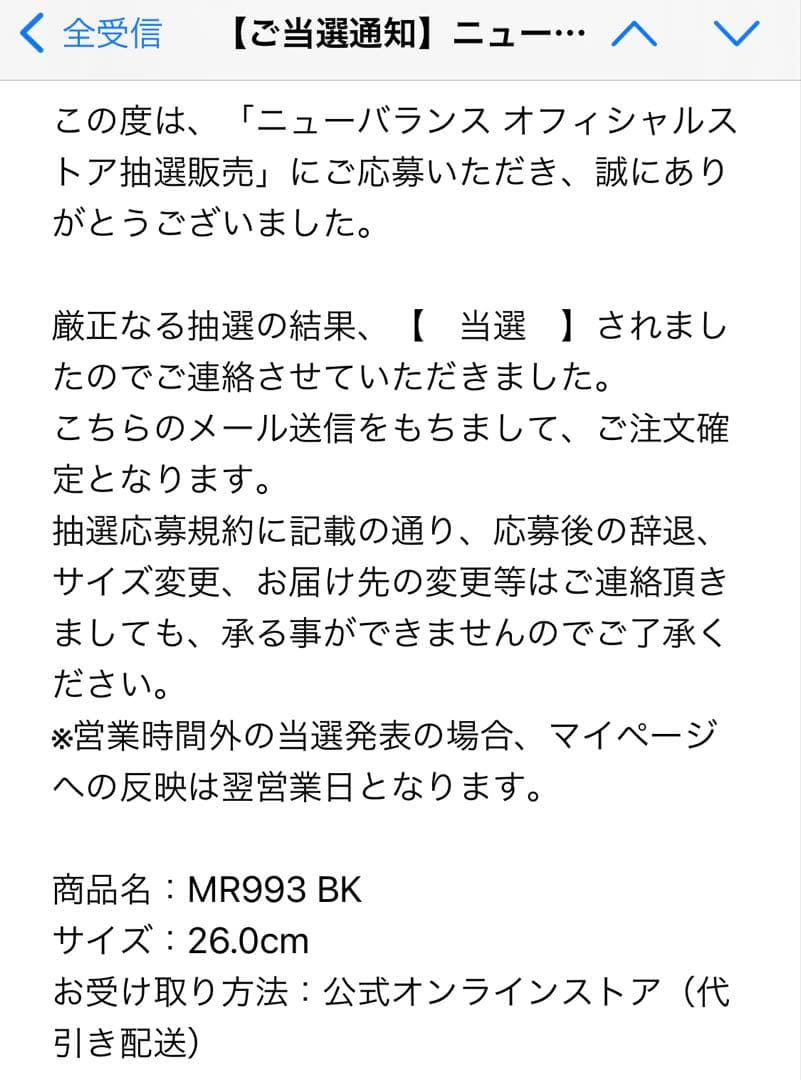Open the previous message with up arrow
This screenshot has width=801, height=1080.
(x=634, y=34)
